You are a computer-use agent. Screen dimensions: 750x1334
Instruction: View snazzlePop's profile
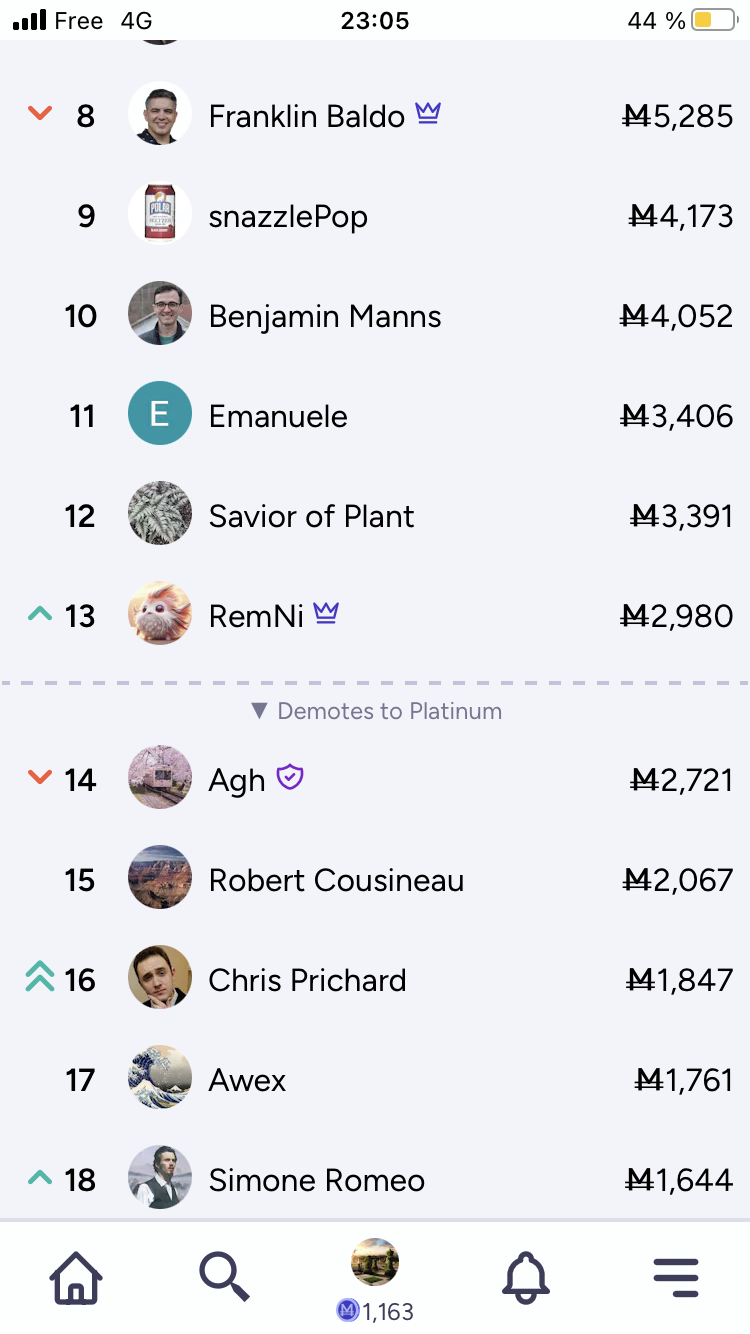[375, 216]
